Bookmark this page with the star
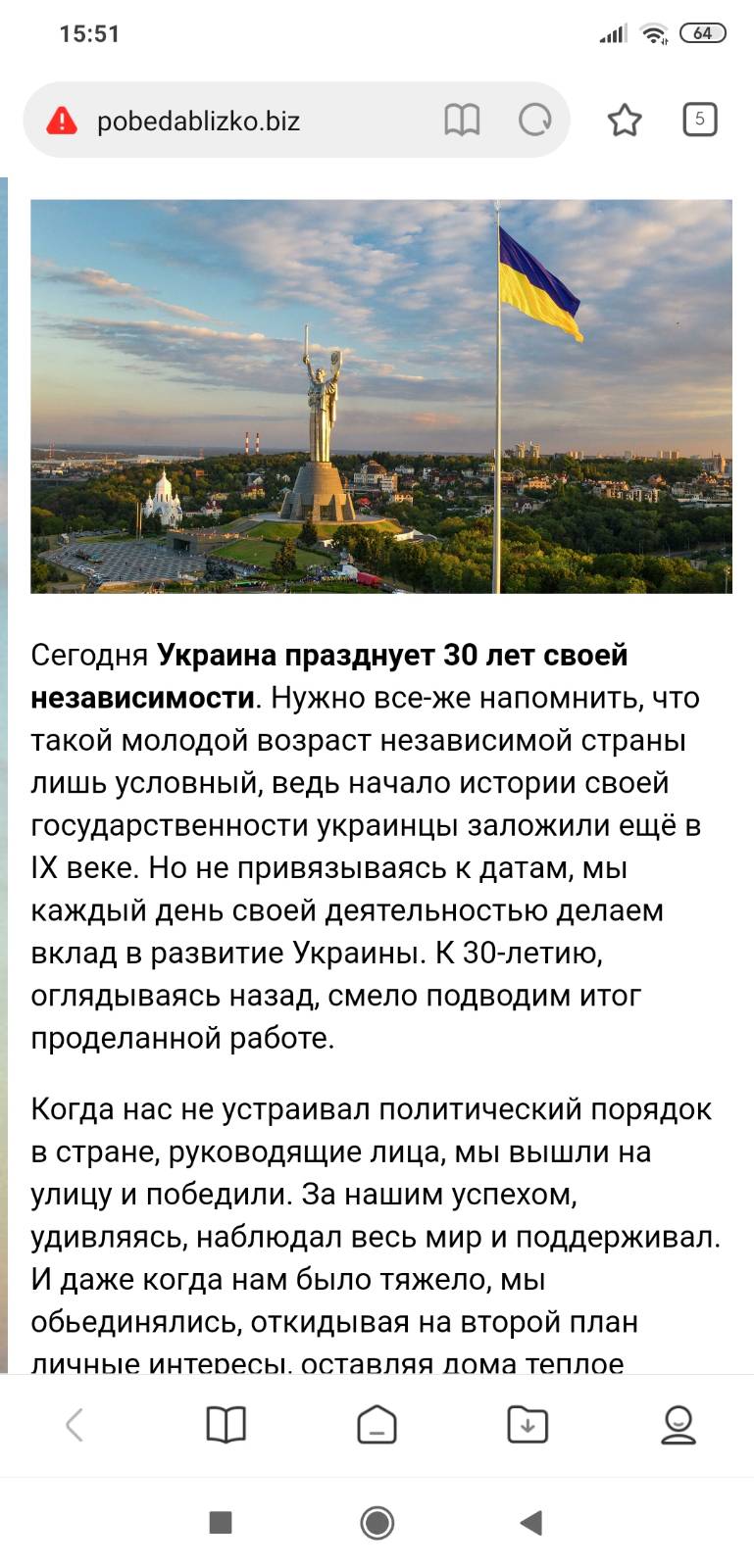Image resolution: width=754 pixels, height=1568 pixels. (x=625, y=121)
